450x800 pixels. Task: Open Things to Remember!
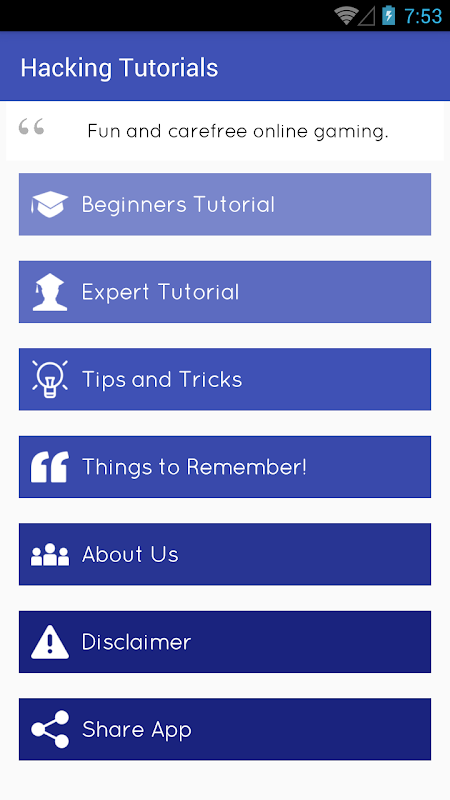coord(225,467)
